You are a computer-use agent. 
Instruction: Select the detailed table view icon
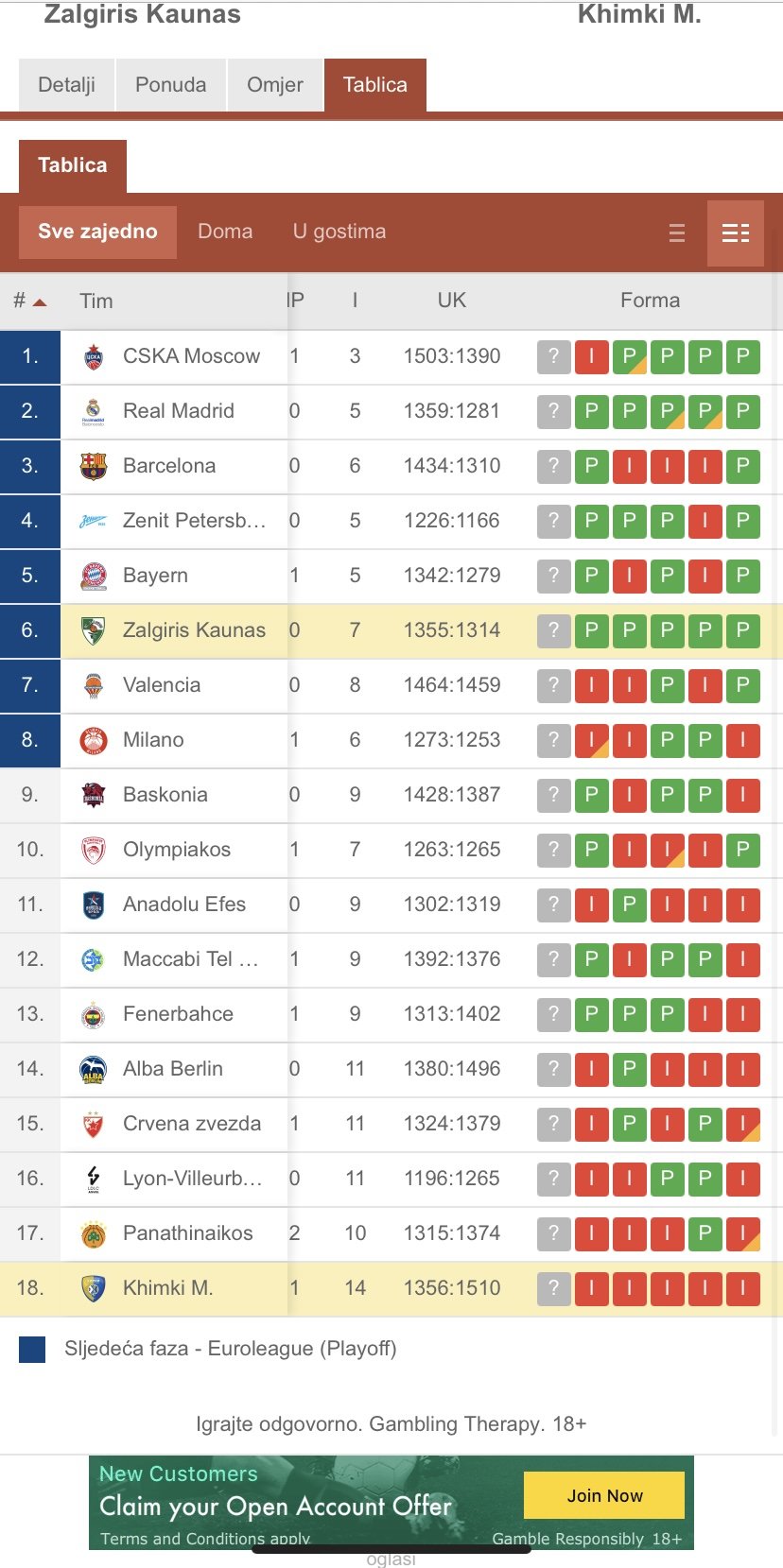(736, 233)
